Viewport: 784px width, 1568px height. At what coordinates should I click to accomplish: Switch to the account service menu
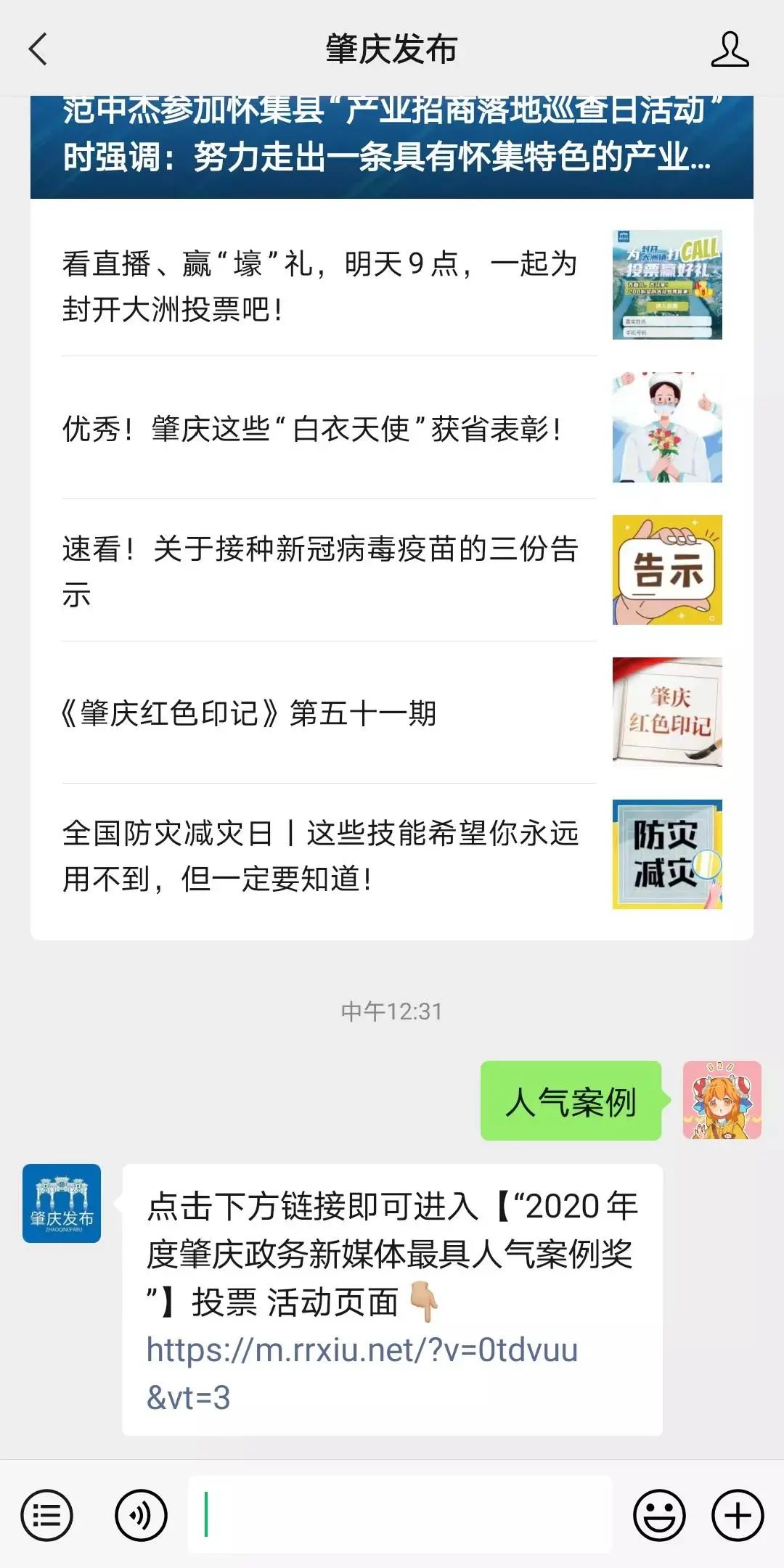point(47,1515)
